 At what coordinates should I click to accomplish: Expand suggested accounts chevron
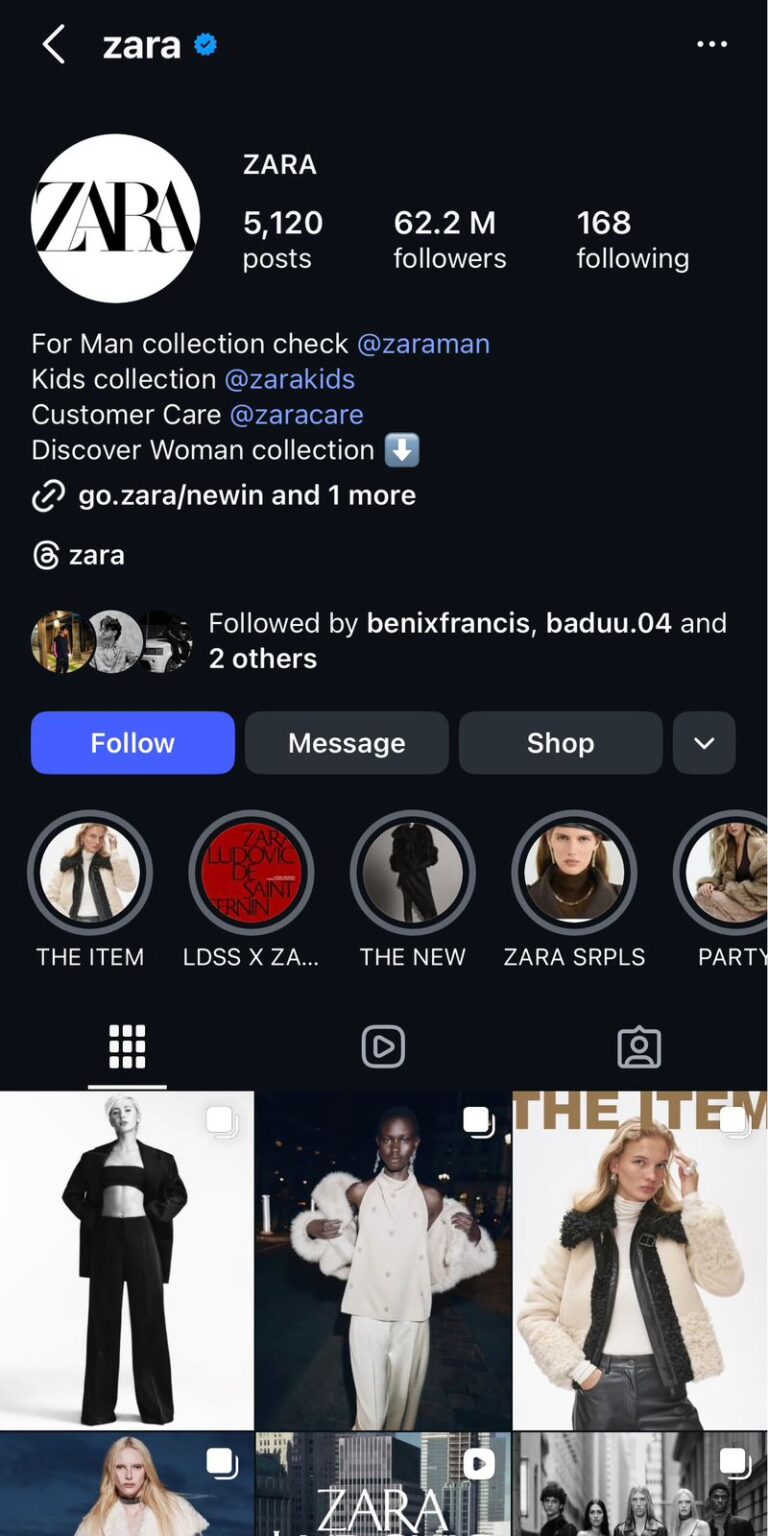(704, 743)
